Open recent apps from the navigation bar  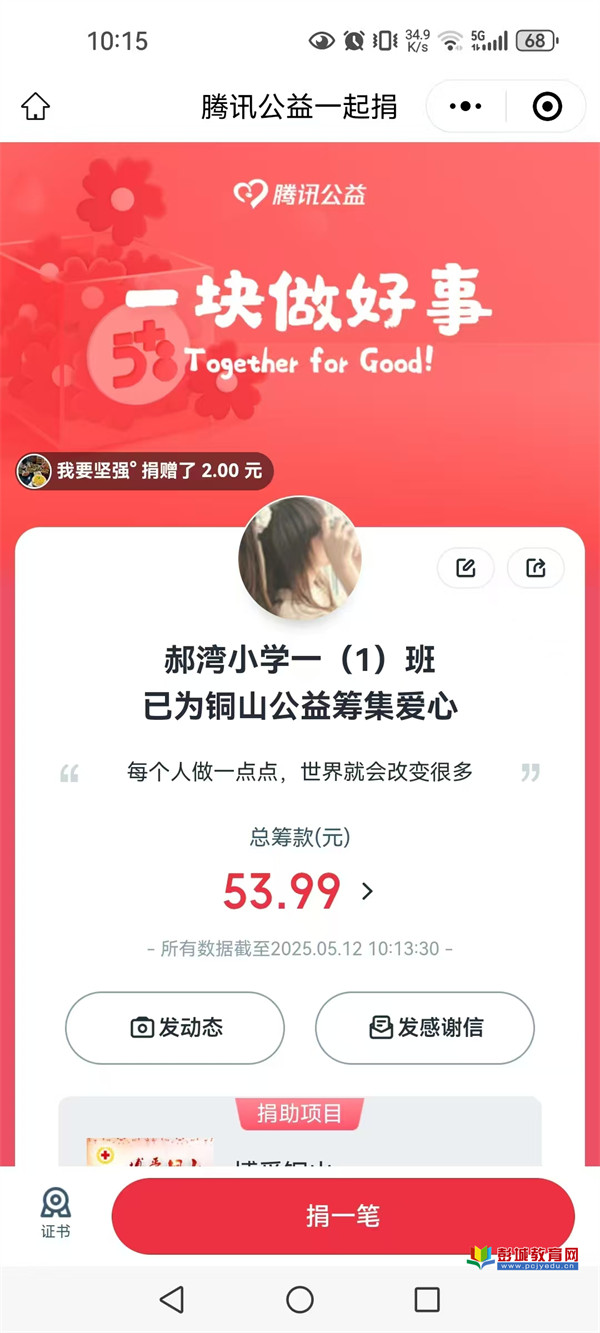click(427, 1299)
